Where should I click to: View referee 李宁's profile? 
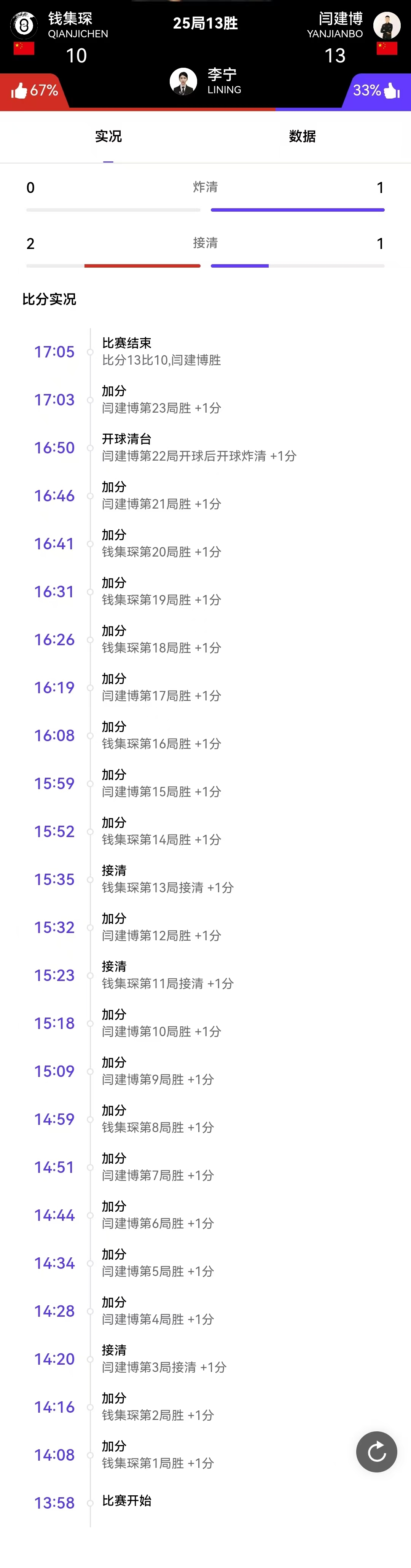[x=183, y=81]
